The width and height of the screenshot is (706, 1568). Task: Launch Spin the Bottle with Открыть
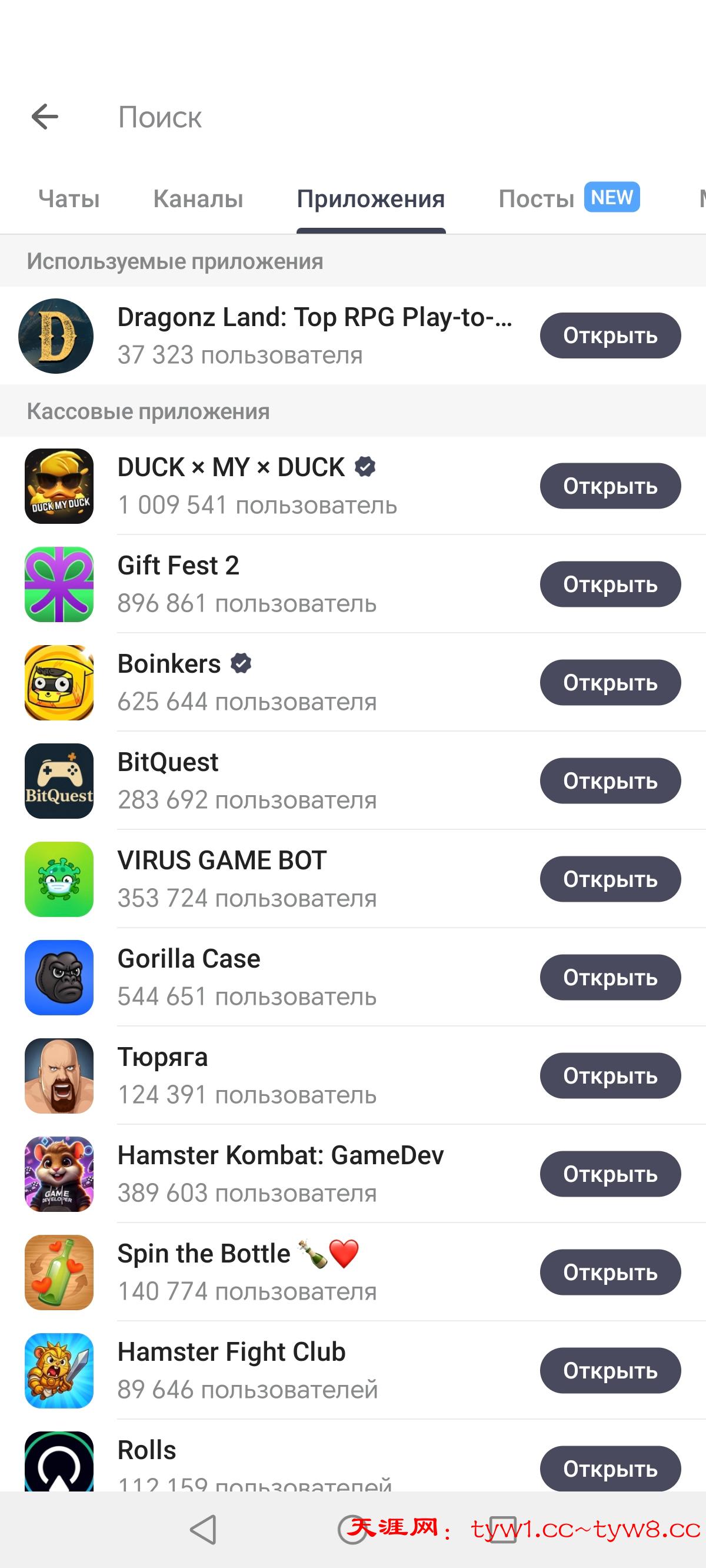coord(610,1272)
